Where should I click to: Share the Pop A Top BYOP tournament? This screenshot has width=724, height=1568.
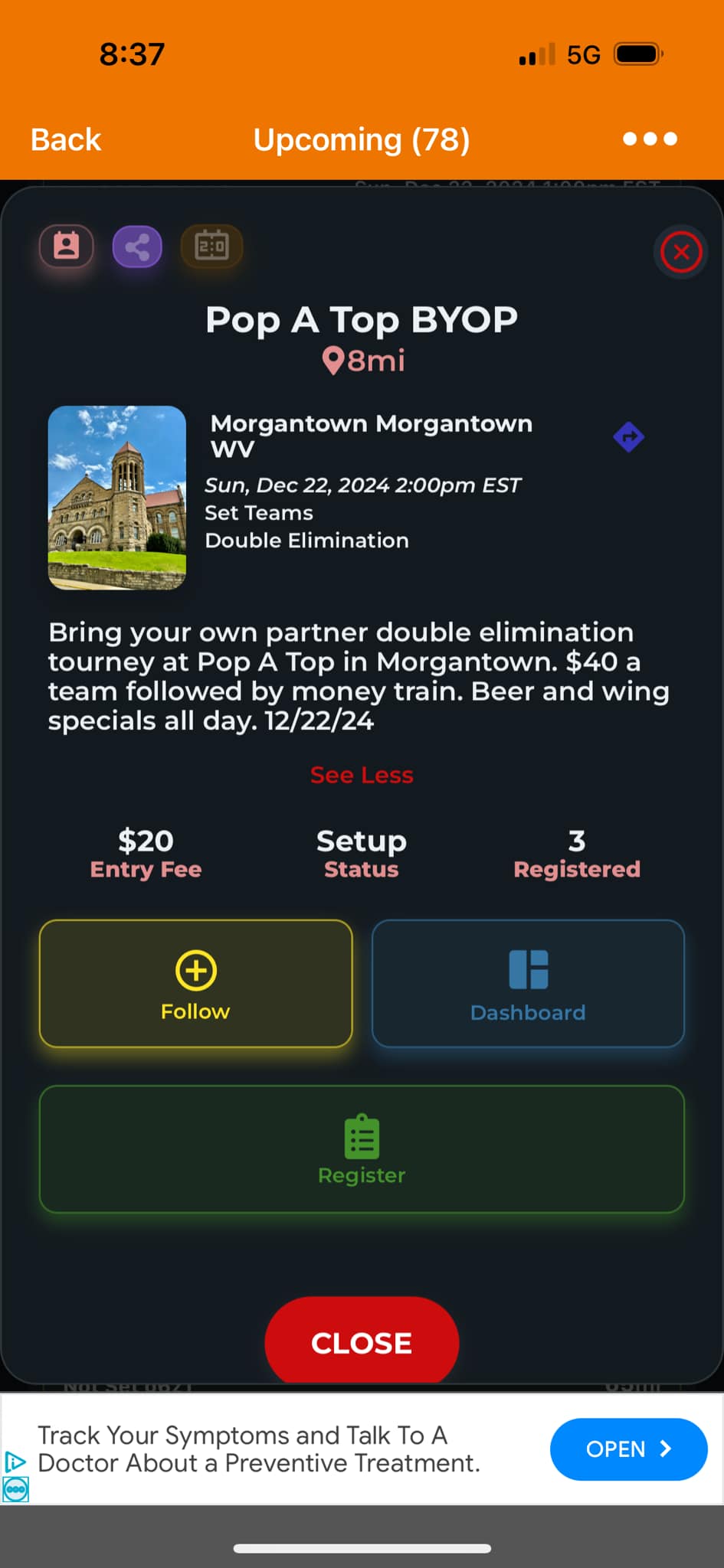(x=137, y=247)
